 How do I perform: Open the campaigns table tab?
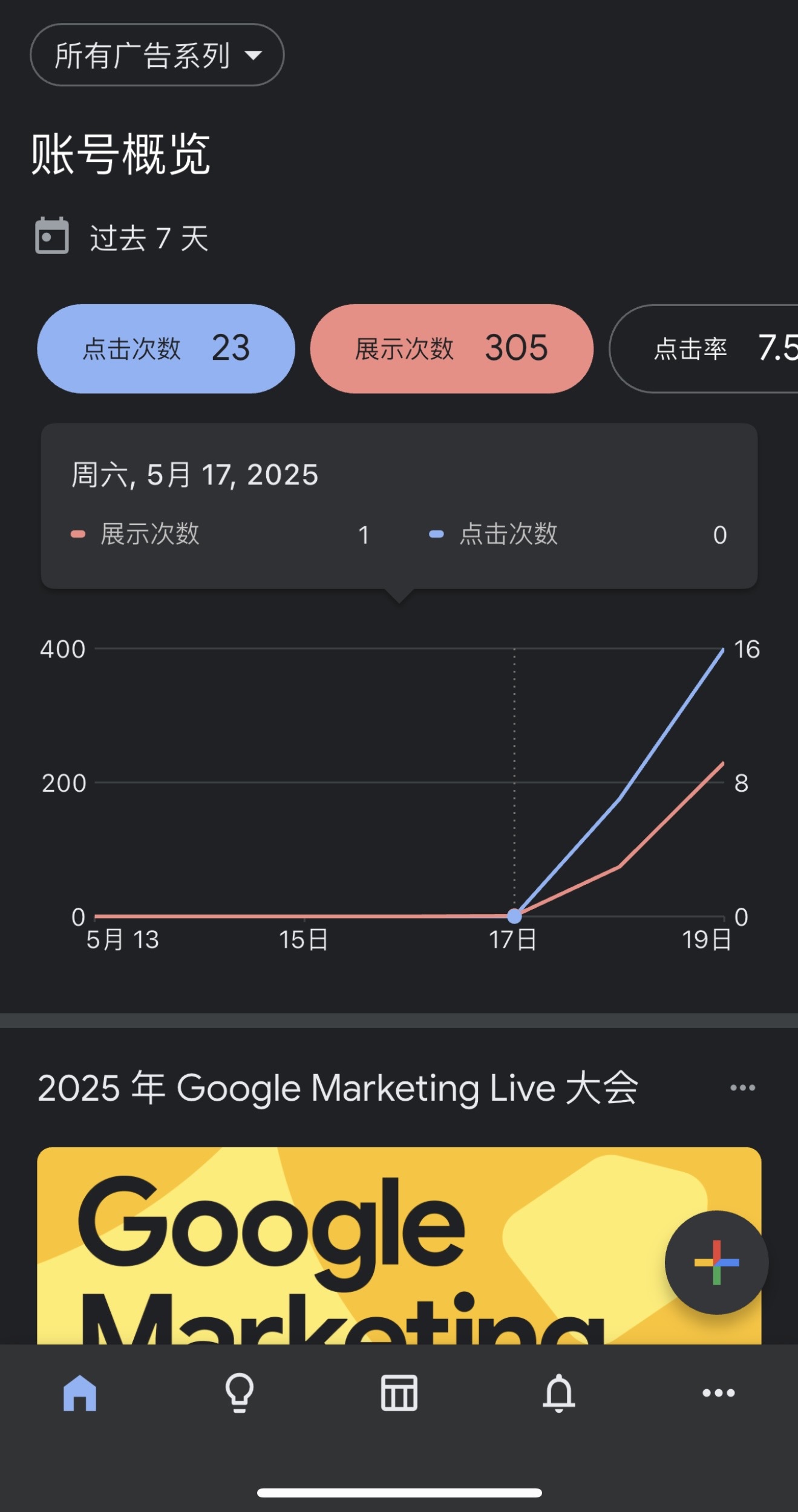click(399, 1393)
